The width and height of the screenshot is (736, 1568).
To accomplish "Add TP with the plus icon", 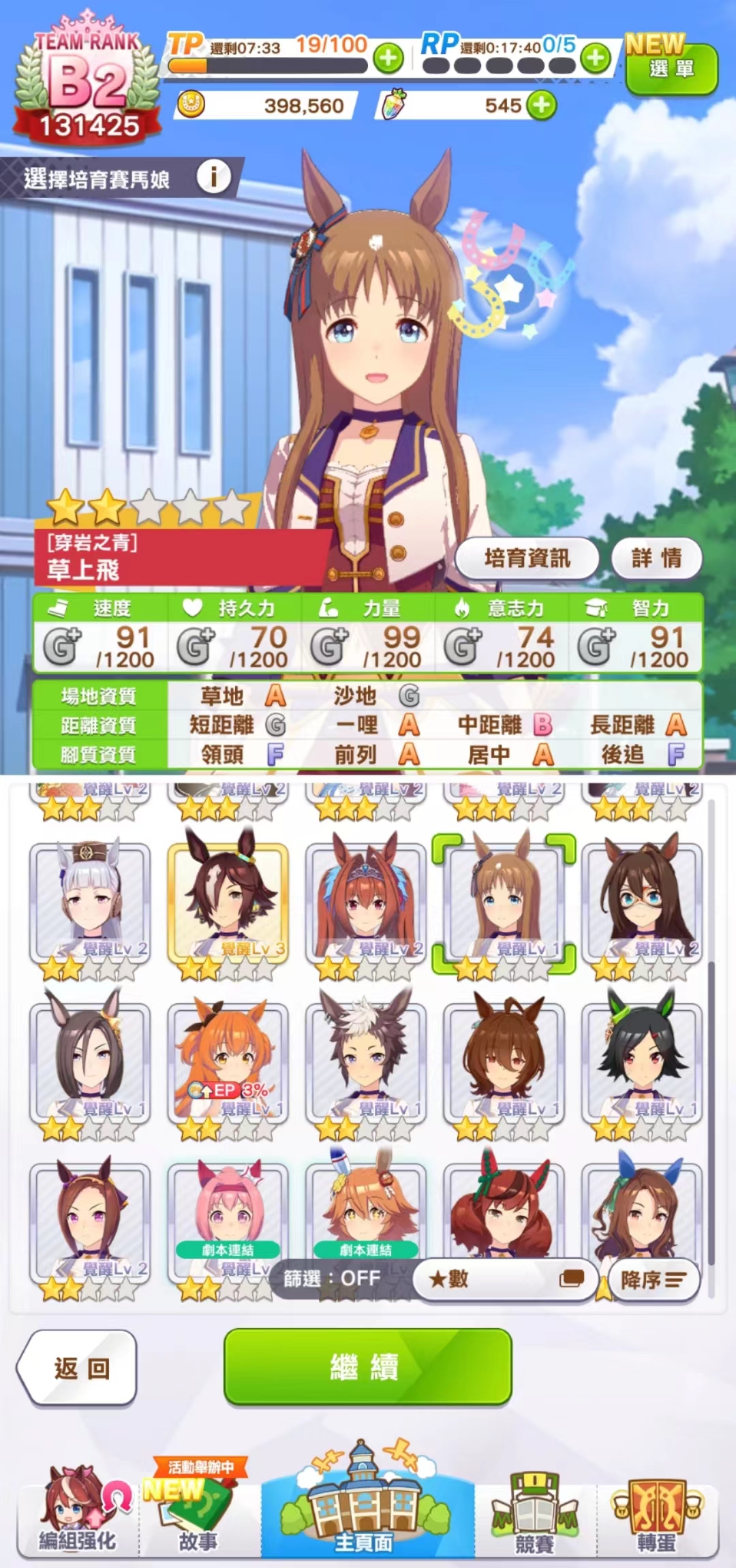I will (x=388, y=59).
